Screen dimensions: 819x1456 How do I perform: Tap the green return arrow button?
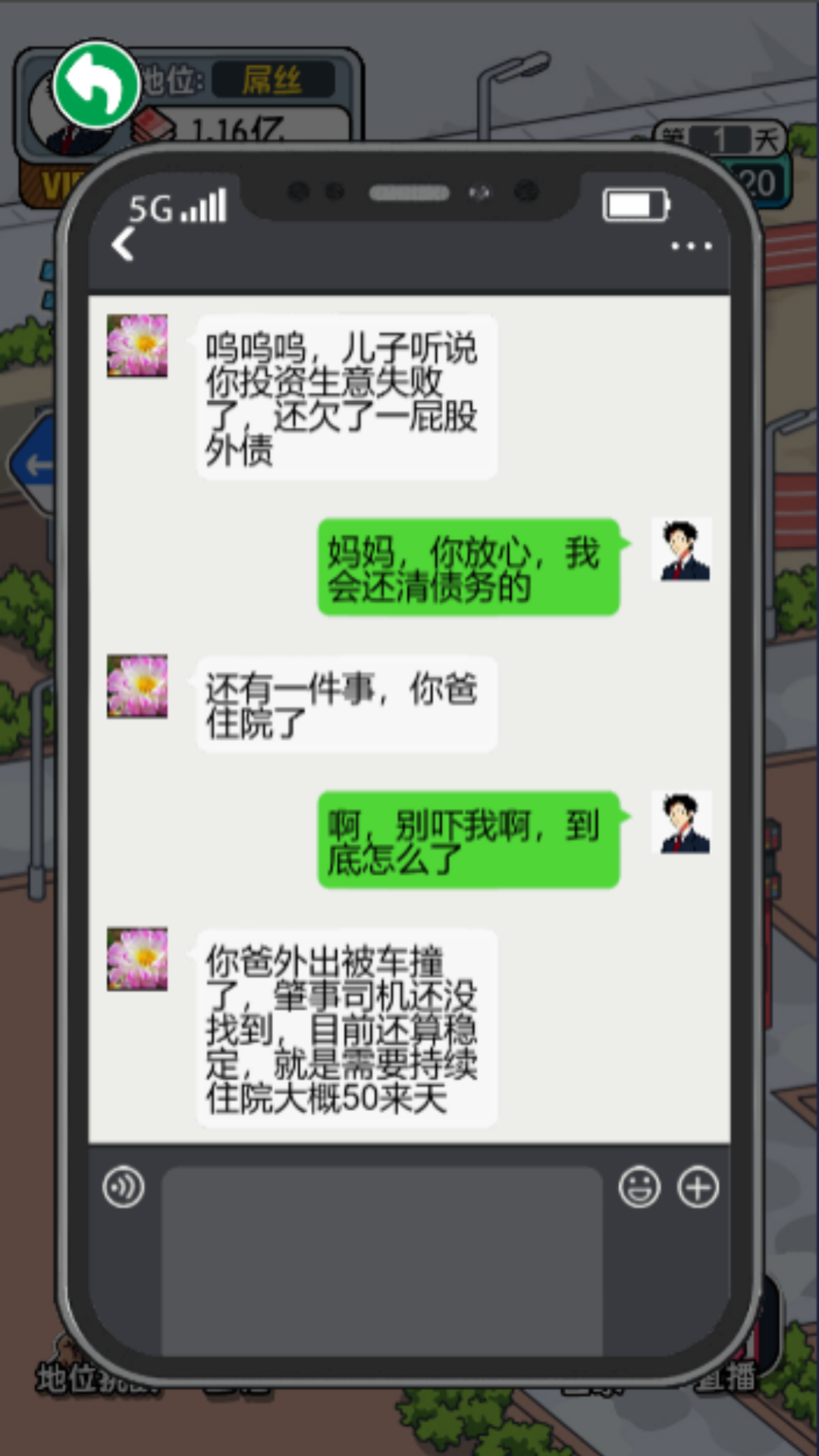[96, 85]
